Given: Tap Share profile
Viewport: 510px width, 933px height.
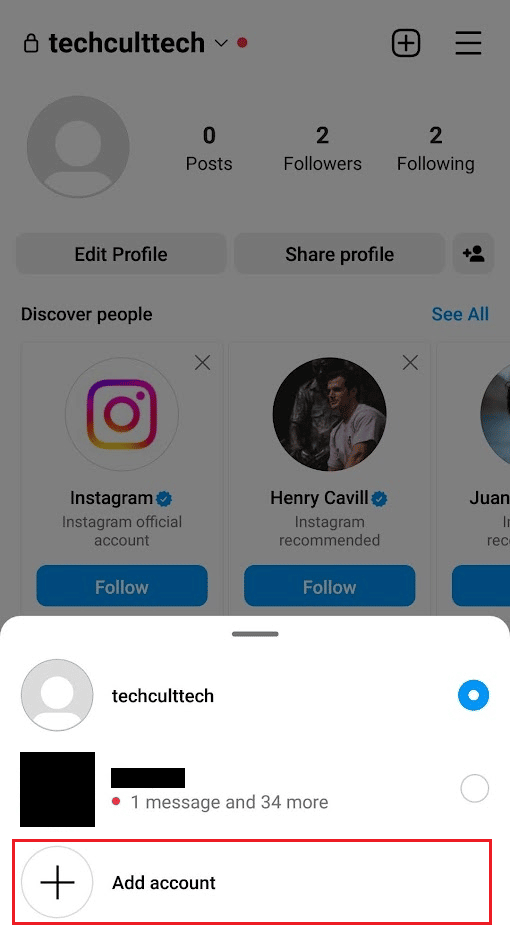Looking at the screenshot, I should [339, 254].
